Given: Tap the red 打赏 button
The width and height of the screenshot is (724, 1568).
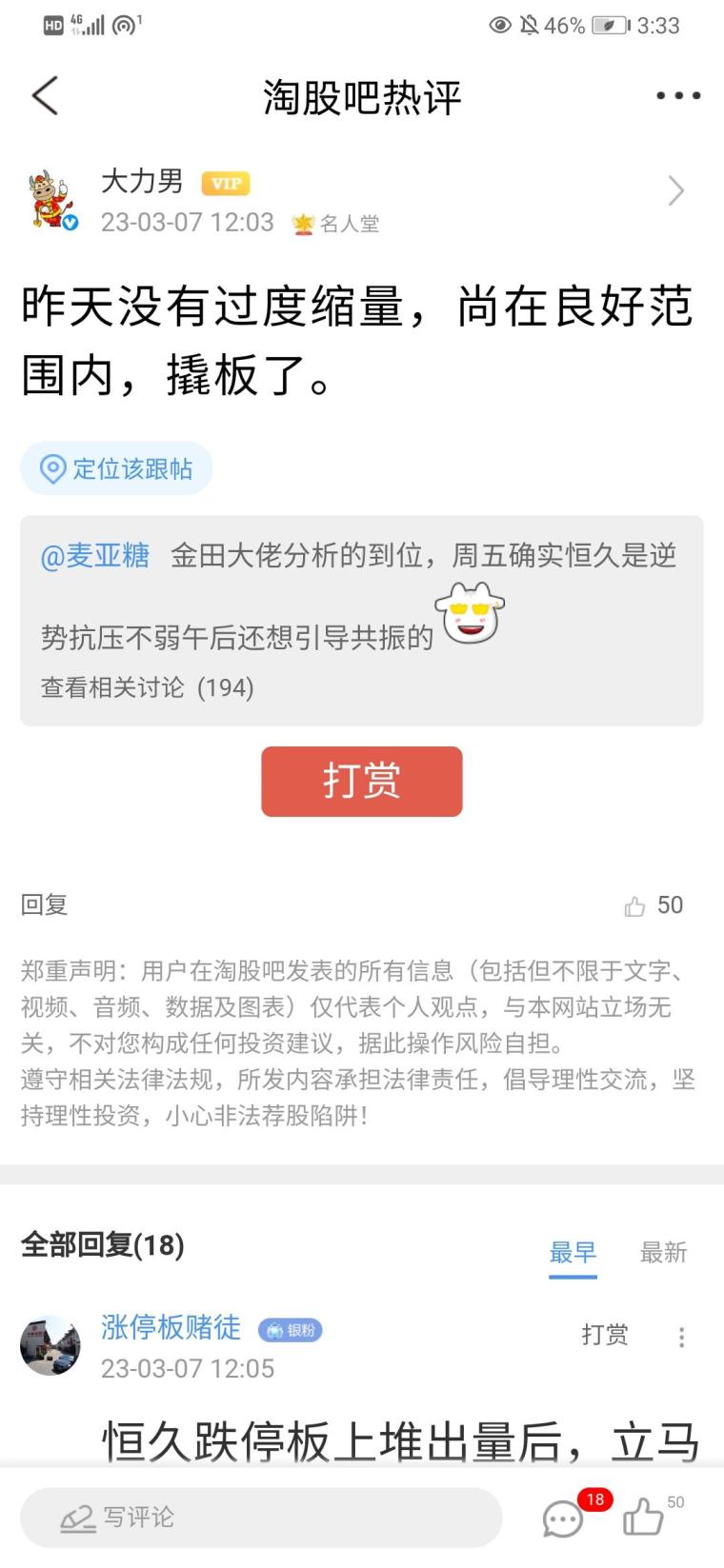Looking at the screenshot, I should [361, 782].
